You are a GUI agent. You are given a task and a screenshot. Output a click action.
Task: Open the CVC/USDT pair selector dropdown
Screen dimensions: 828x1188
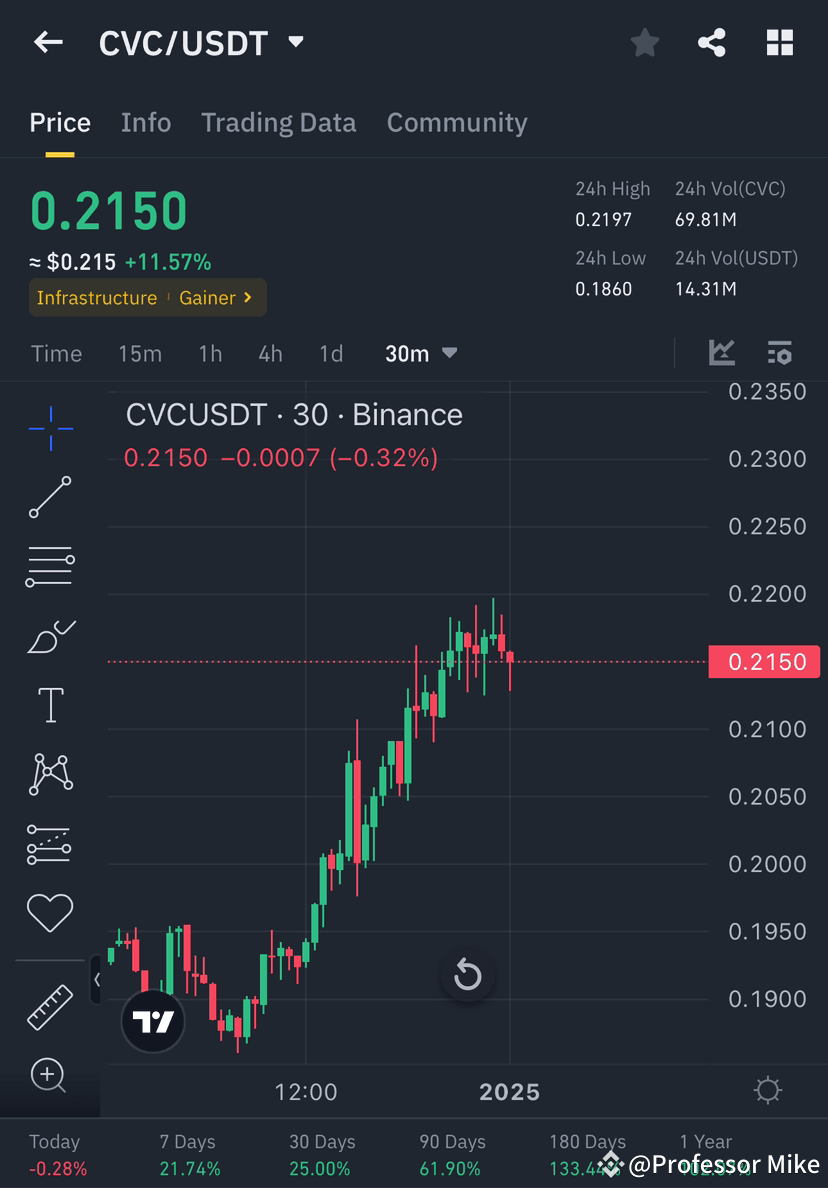click(295, 42)
